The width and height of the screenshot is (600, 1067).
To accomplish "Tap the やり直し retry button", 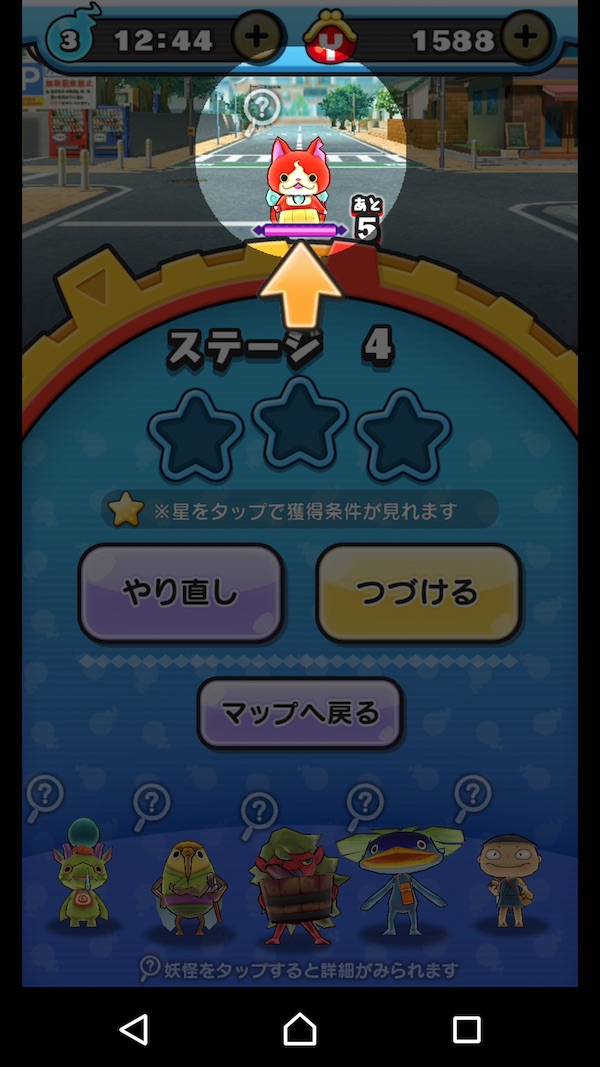I will pyautogui.click(x=181, y=594).
